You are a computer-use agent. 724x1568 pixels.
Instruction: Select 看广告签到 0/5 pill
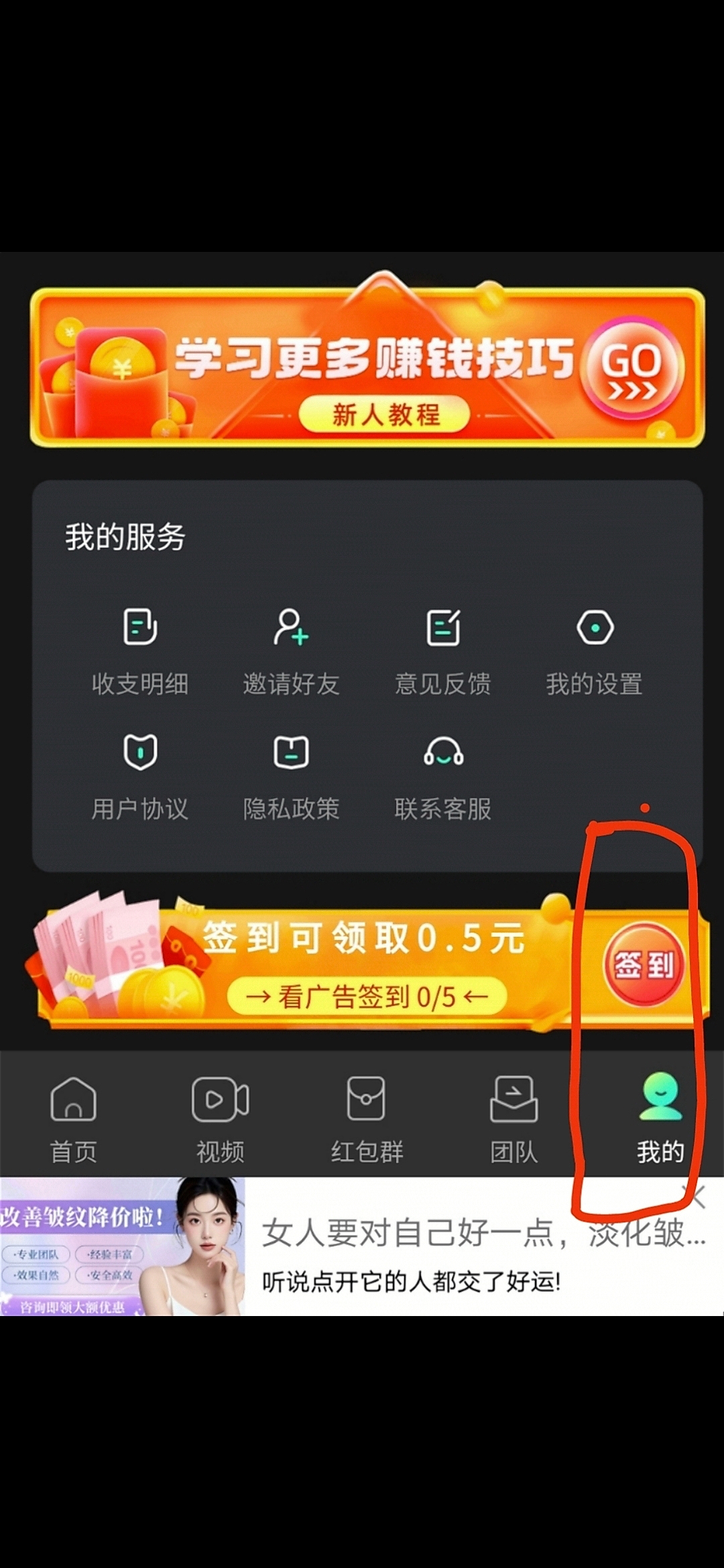367,997
